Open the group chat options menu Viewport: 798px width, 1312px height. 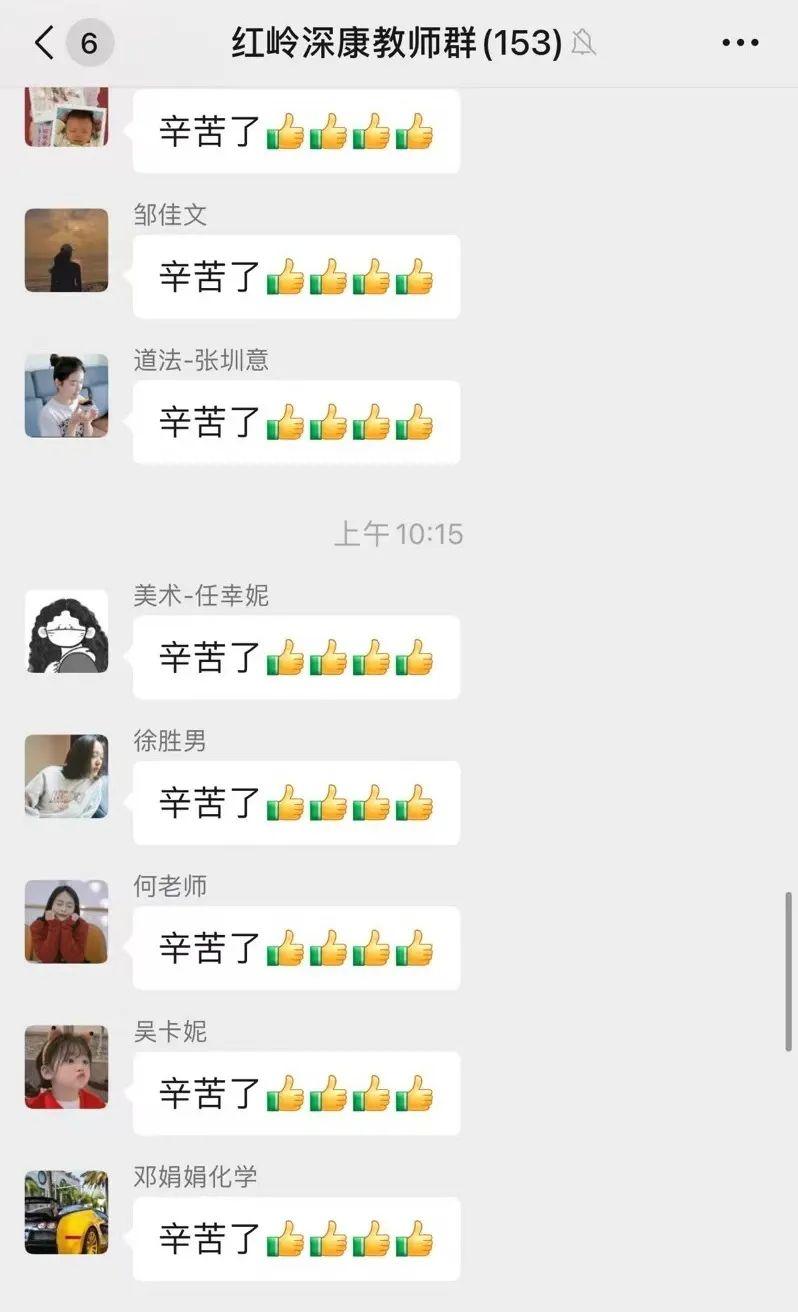[x=740, y=43]
